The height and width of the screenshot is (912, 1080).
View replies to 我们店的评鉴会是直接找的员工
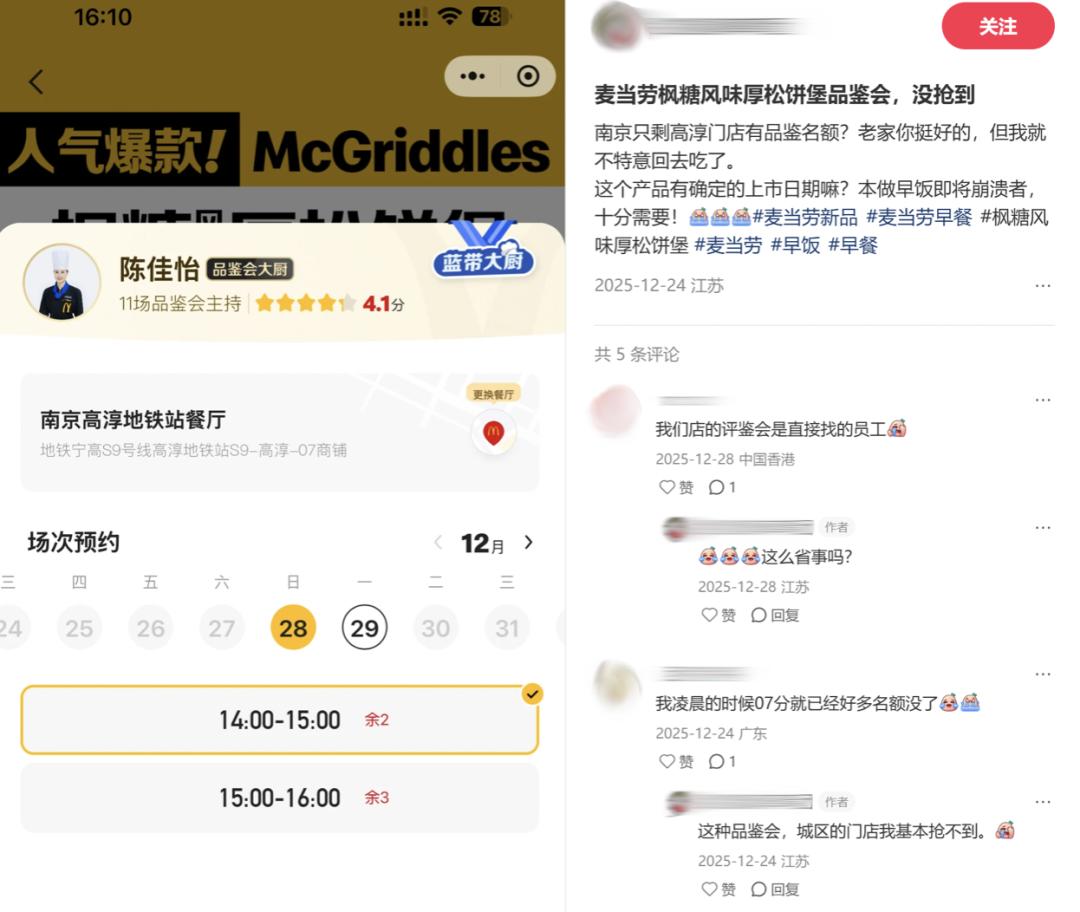722,487
